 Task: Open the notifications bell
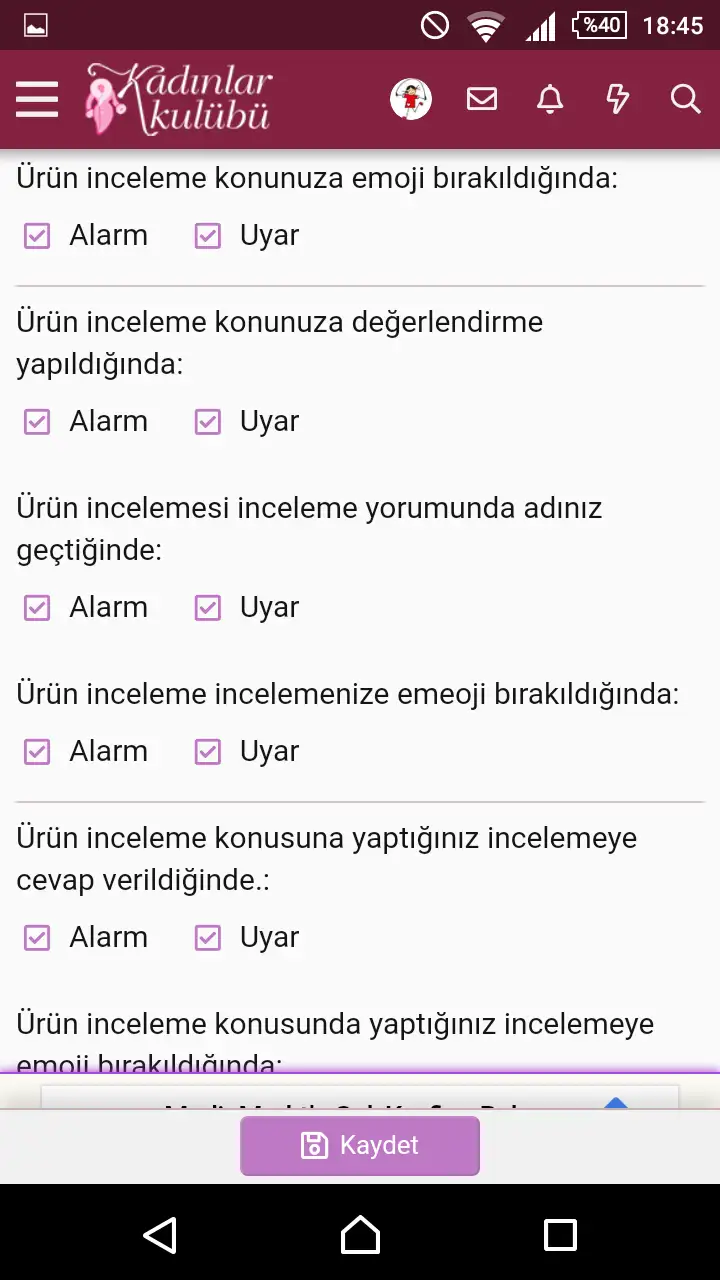click(x=550, y=99)
